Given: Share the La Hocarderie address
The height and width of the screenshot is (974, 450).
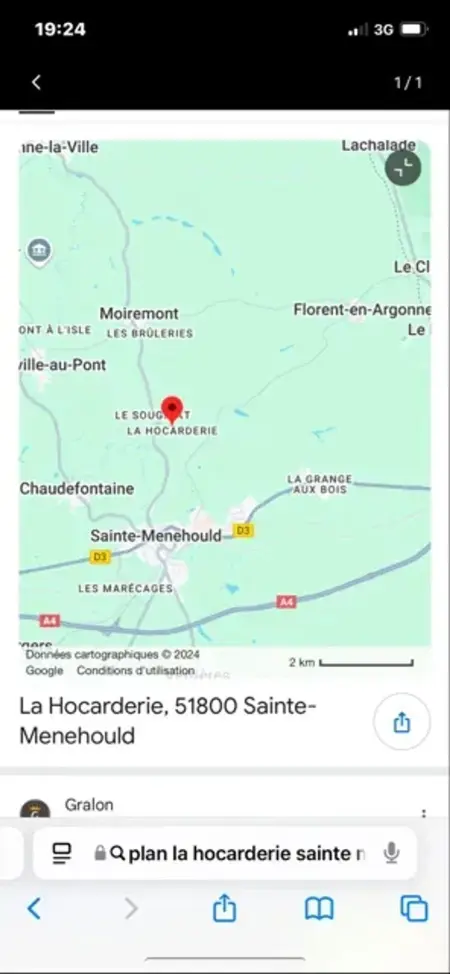Looking at the screenshot, I should [x=402, y=722].
